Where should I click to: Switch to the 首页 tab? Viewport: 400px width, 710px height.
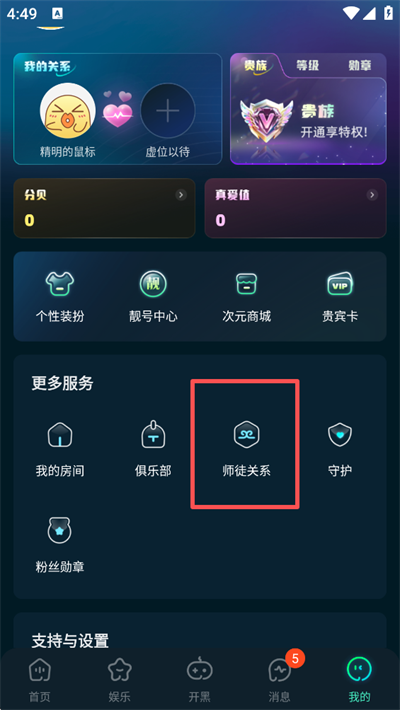point(40,679)
